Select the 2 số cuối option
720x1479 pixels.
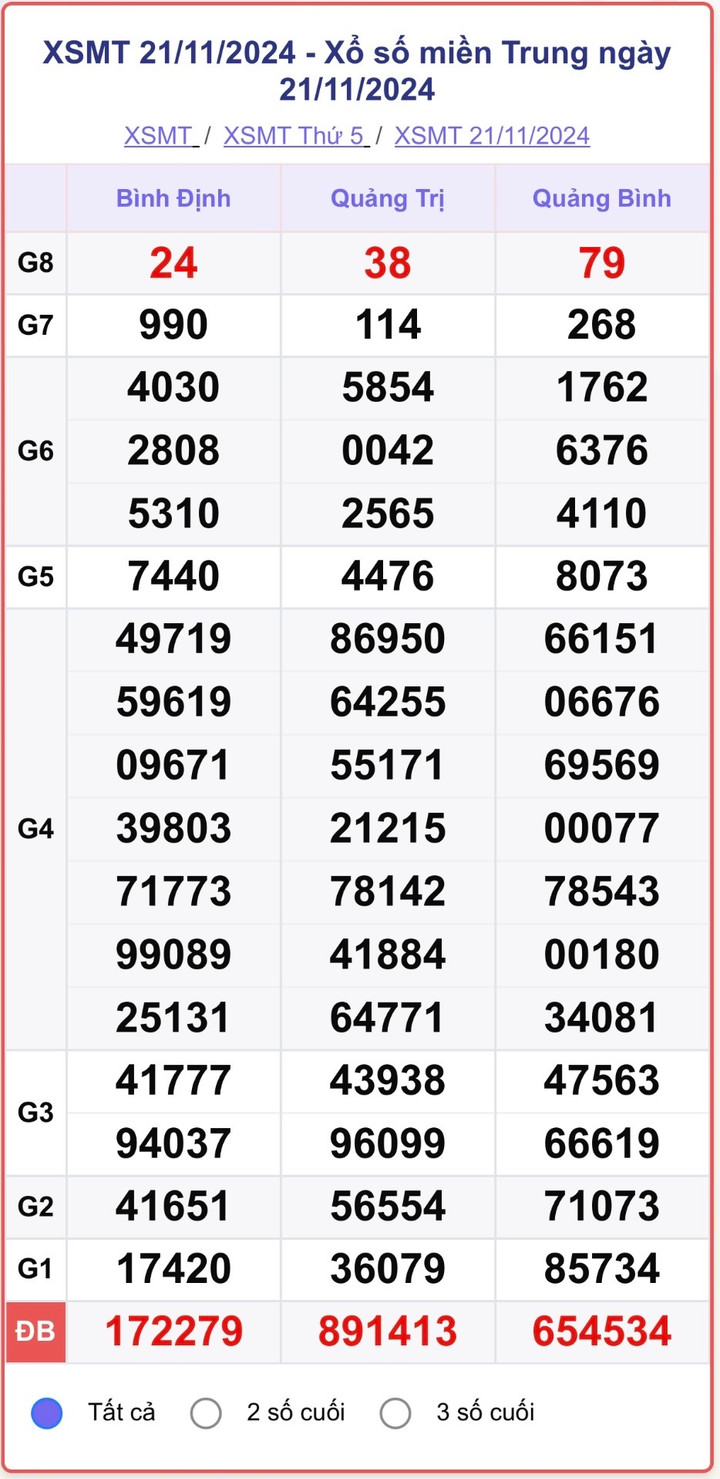coord(207,1413)
